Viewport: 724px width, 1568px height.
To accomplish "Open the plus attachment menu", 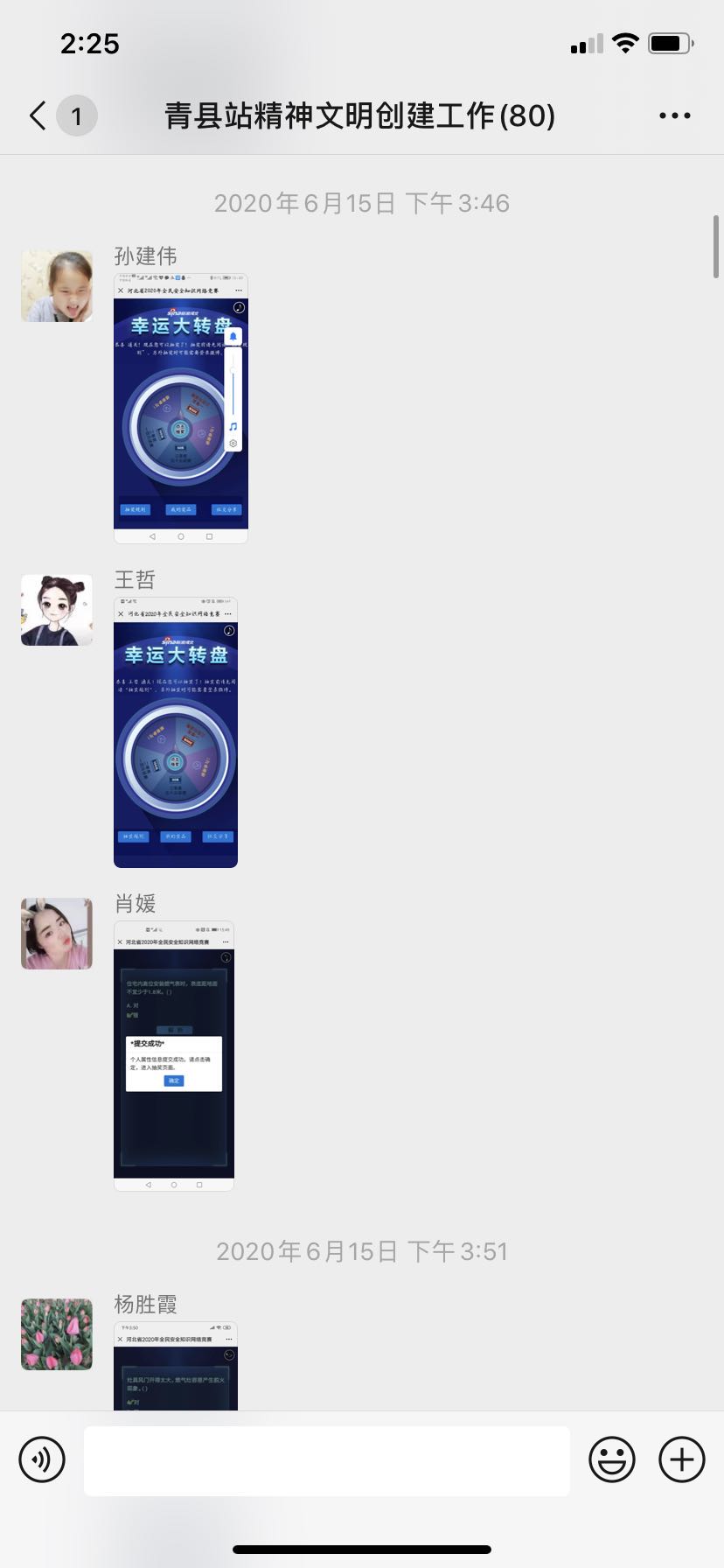I will click(x=681, y=1459).
